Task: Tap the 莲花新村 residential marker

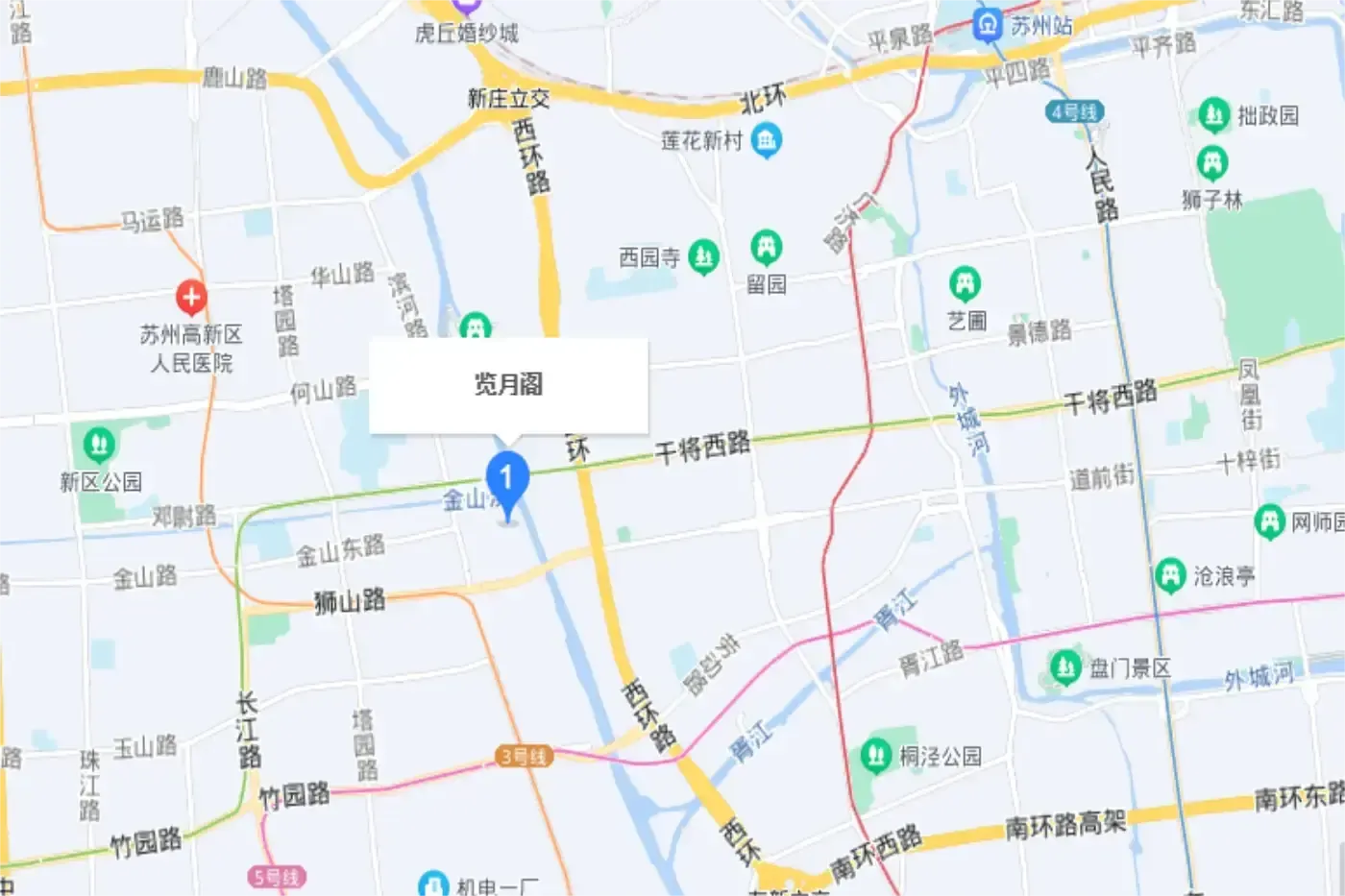Action: [766, 141]
